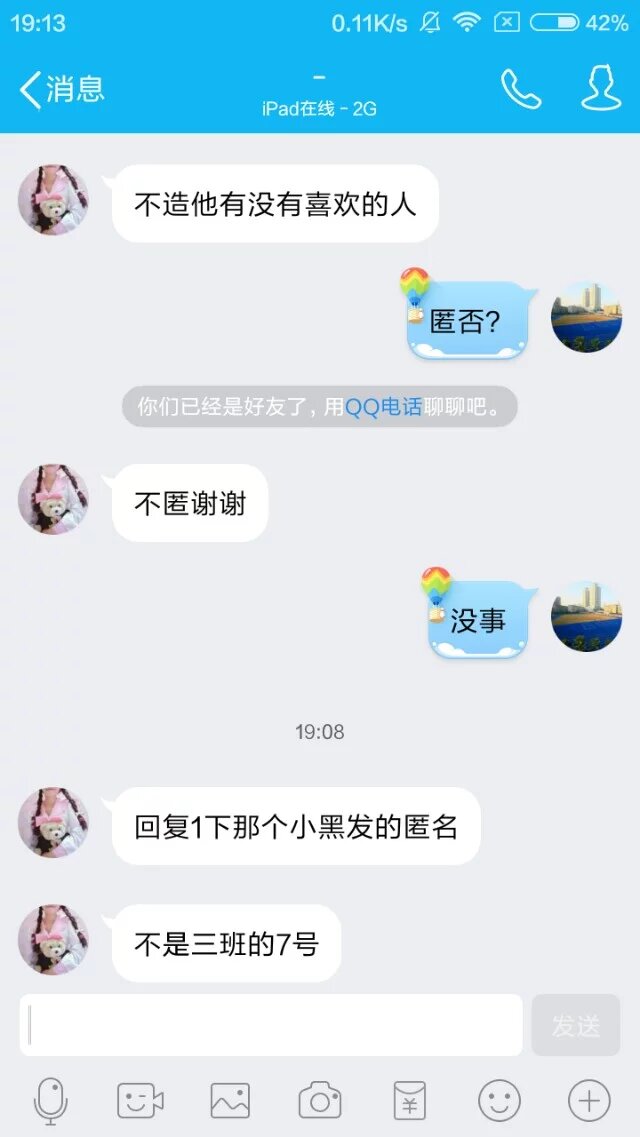Focus the message text input box

click(270, 1025)
